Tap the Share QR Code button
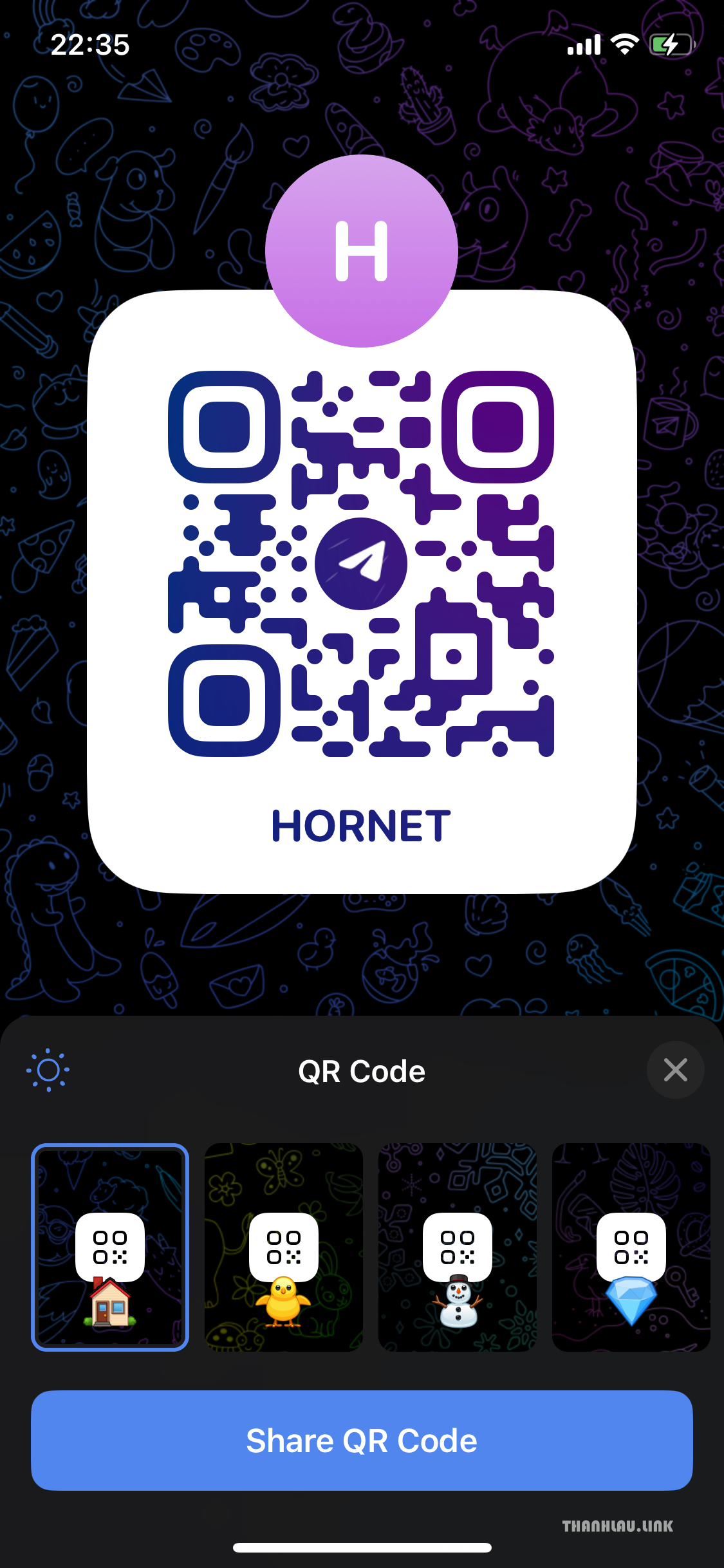The height and width of the screenshot is (1568, 724). 362,1441
